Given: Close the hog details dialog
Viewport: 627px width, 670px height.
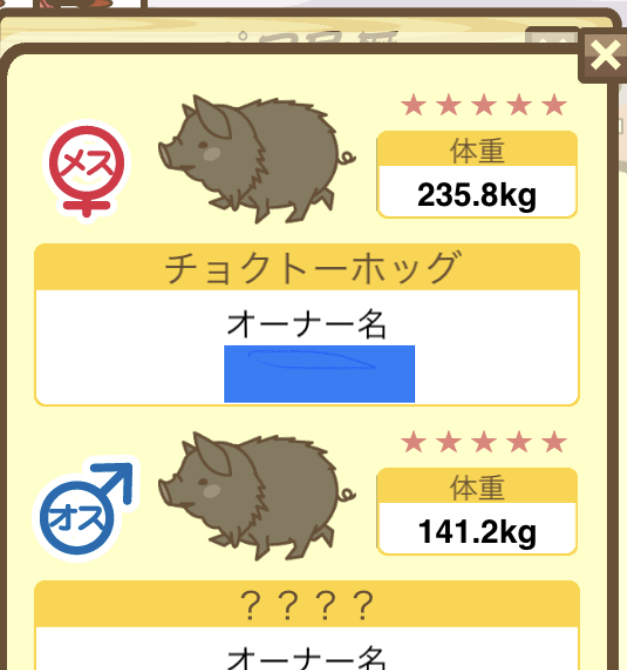Looking at the screenshot, I should point(605,55).
